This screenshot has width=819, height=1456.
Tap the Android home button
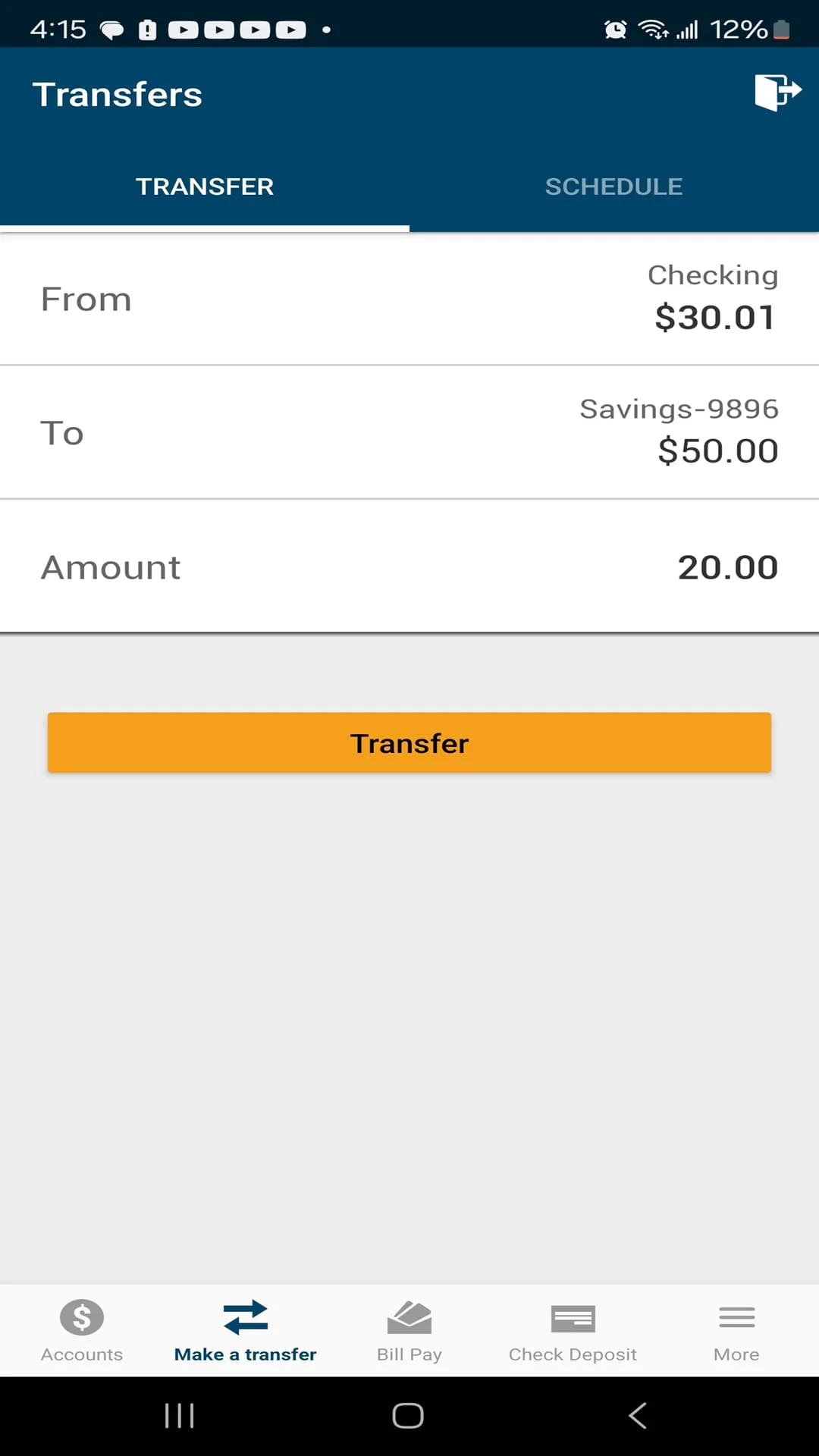click(408, 1413)
